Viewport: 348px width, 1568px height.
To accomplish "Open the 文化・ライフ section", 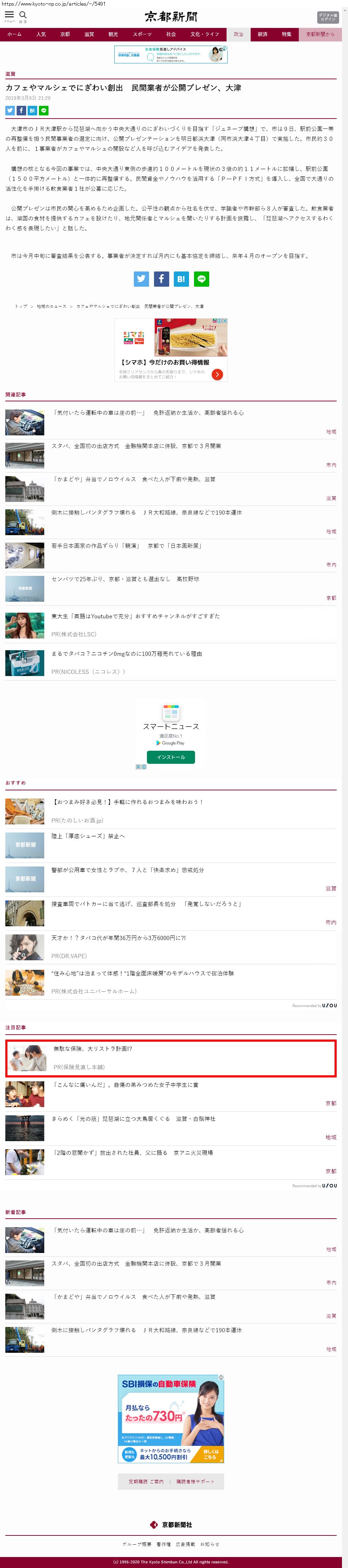I will pos(204,35).
